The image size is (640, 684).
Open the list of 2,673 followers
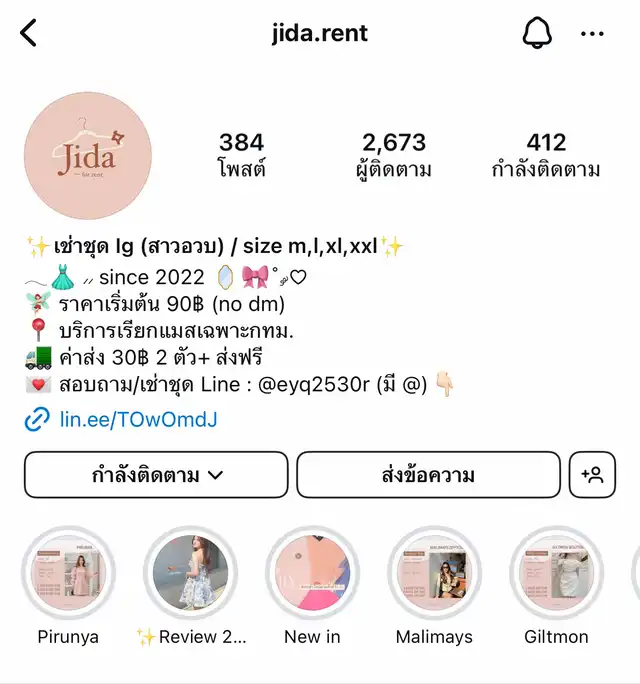394,155
